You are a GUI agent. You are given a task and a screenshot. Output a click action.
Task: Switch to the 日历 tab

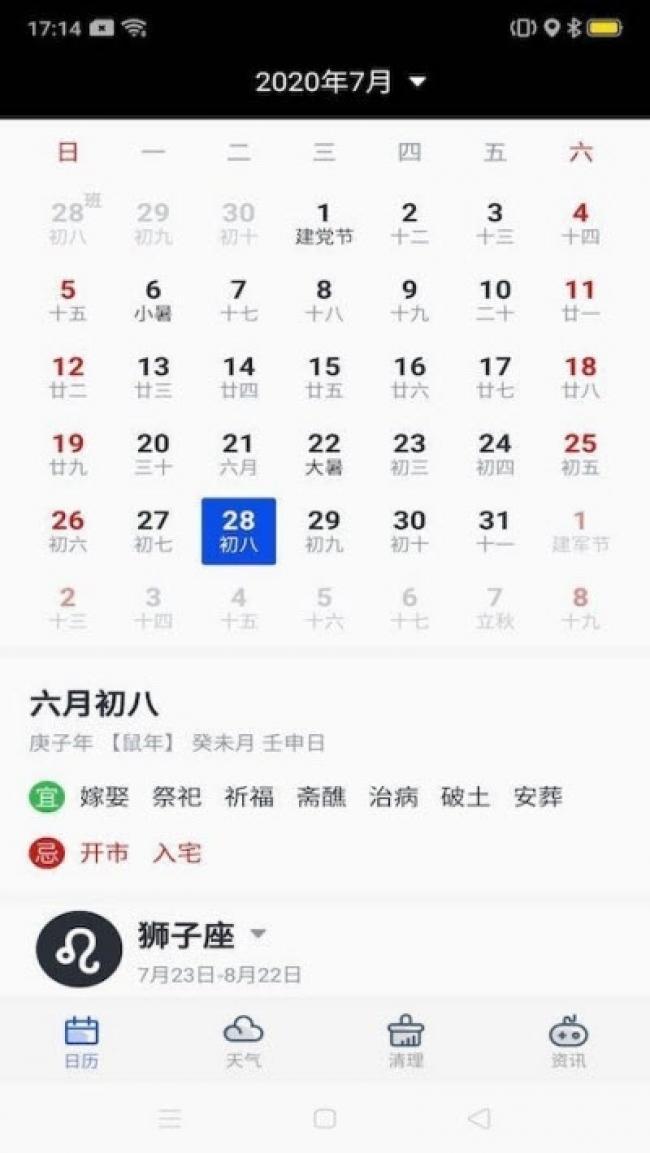click(81, 1041)
